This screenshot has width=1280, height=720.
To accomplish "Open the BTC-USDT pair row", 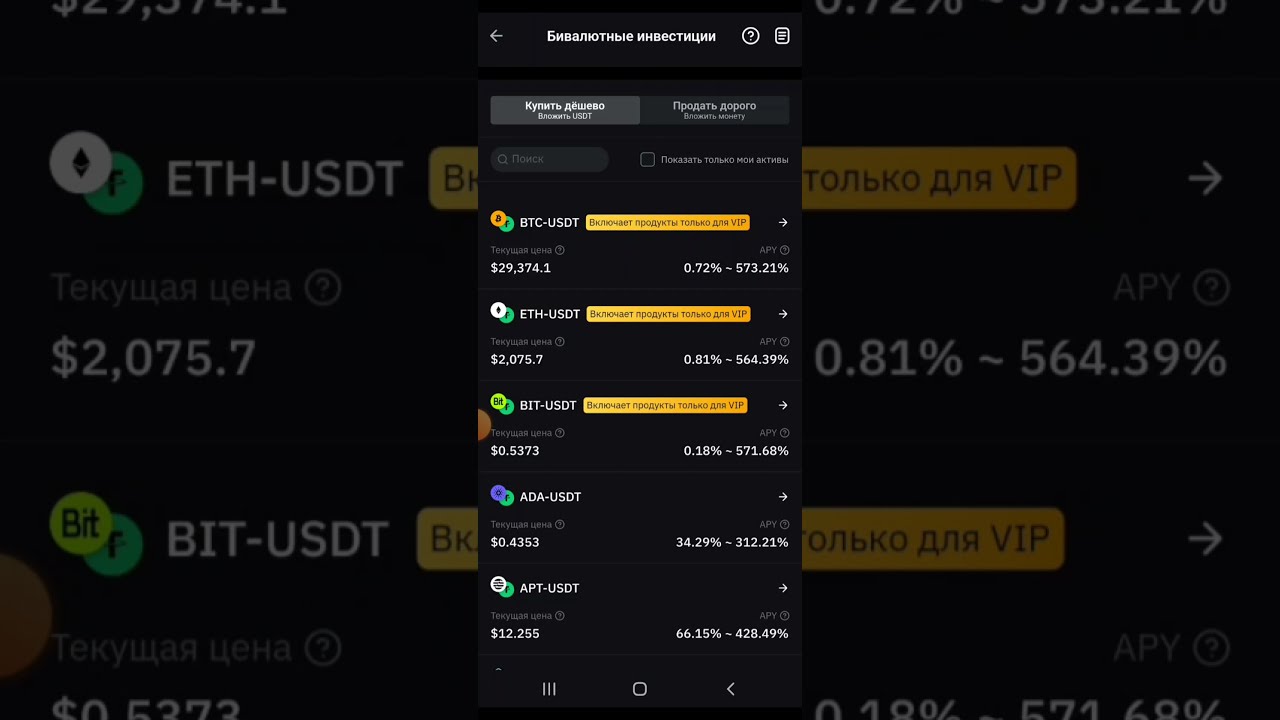I will pyautogui.click(x=640, y=244).
